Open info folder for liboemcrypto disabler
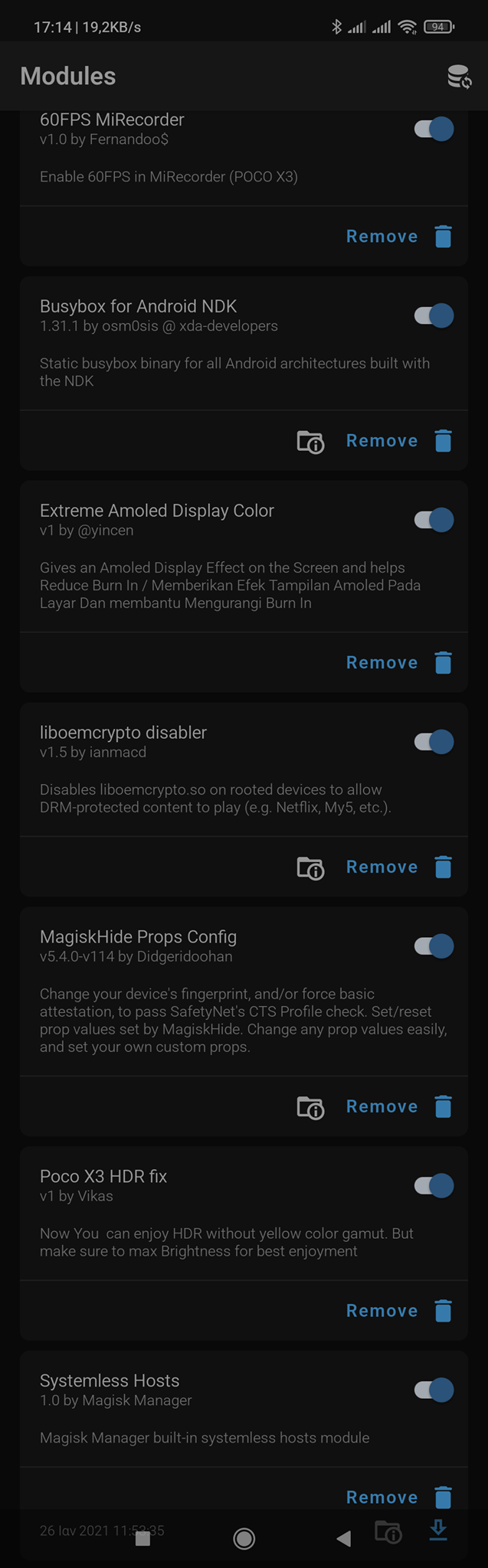488x1568 pixels. point(310,868)
